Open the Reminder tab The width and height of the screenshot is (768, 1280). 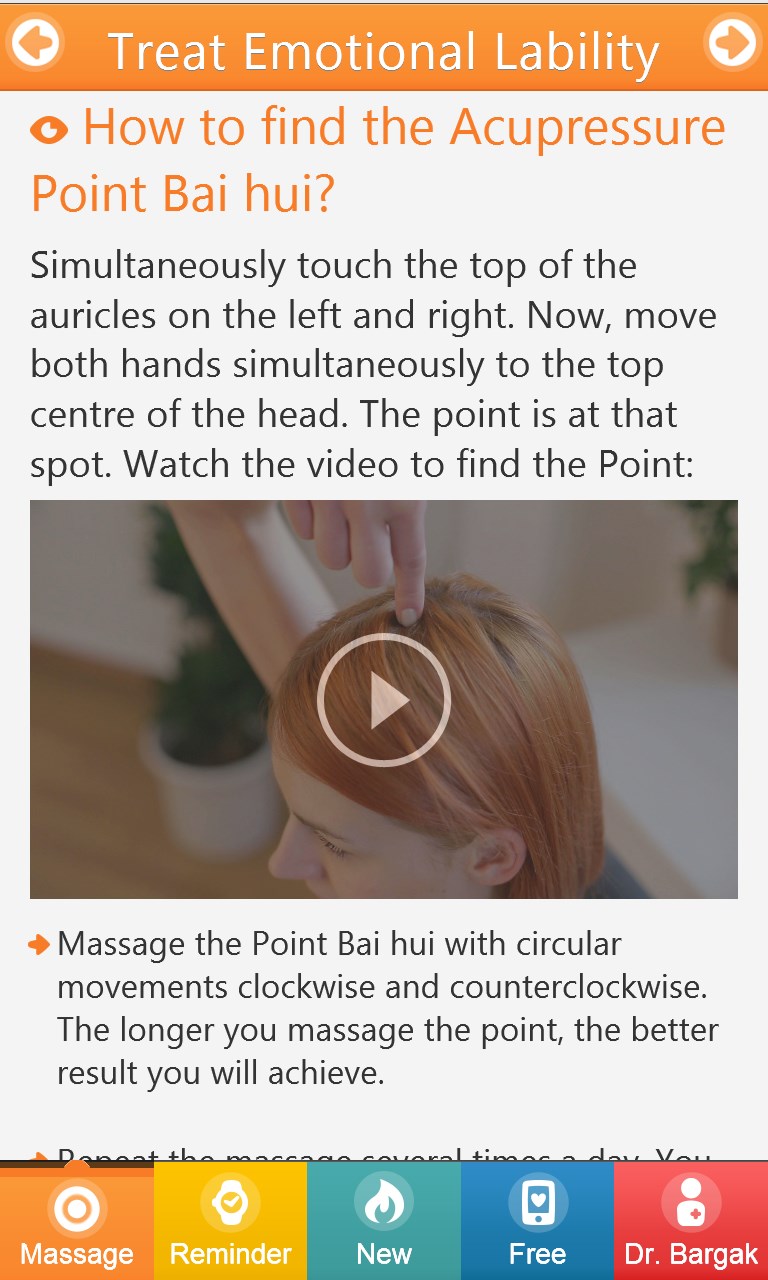230,1222
